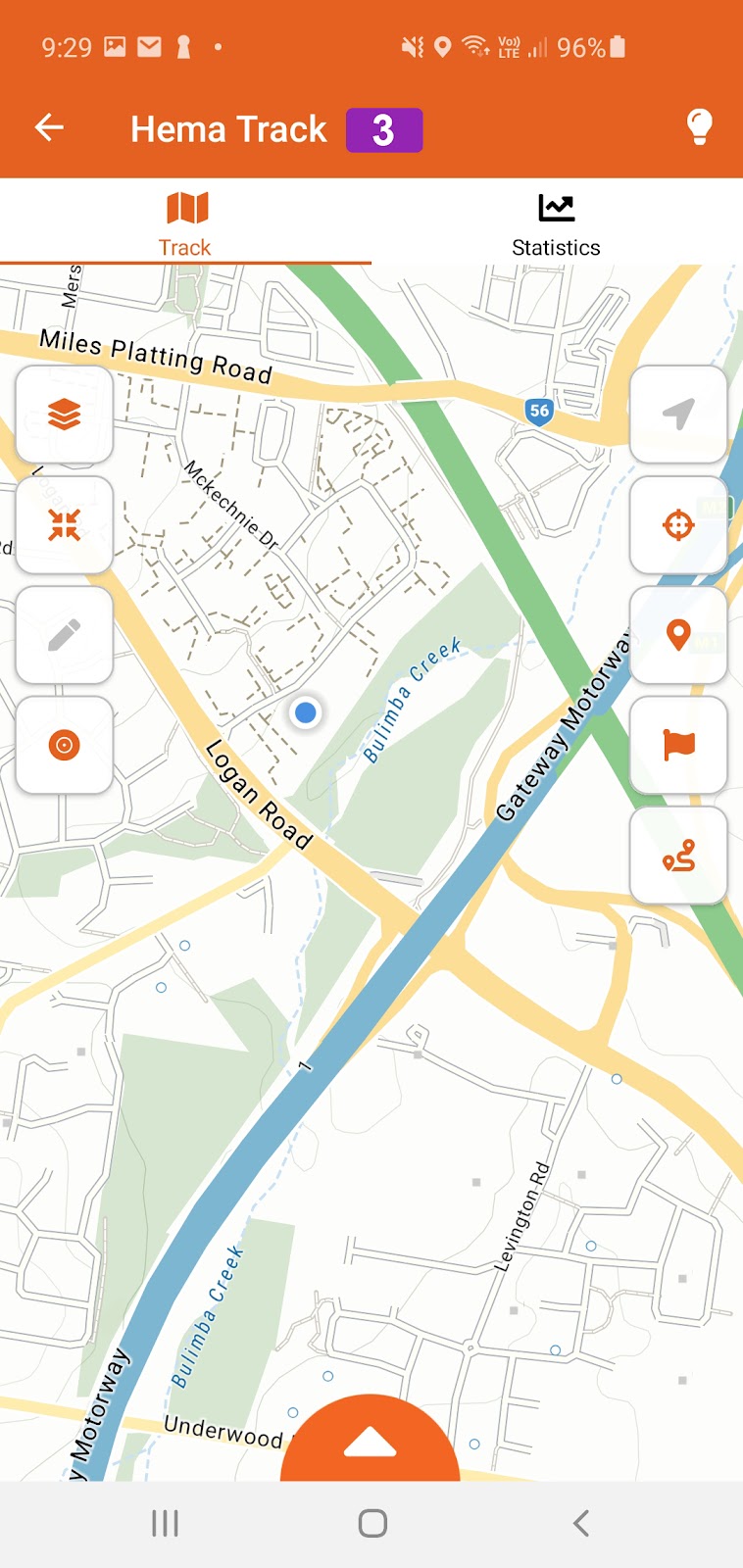Switch to the Statistics tab
The height and width of the screenshot is (1568, 743).
pos(556,223)
